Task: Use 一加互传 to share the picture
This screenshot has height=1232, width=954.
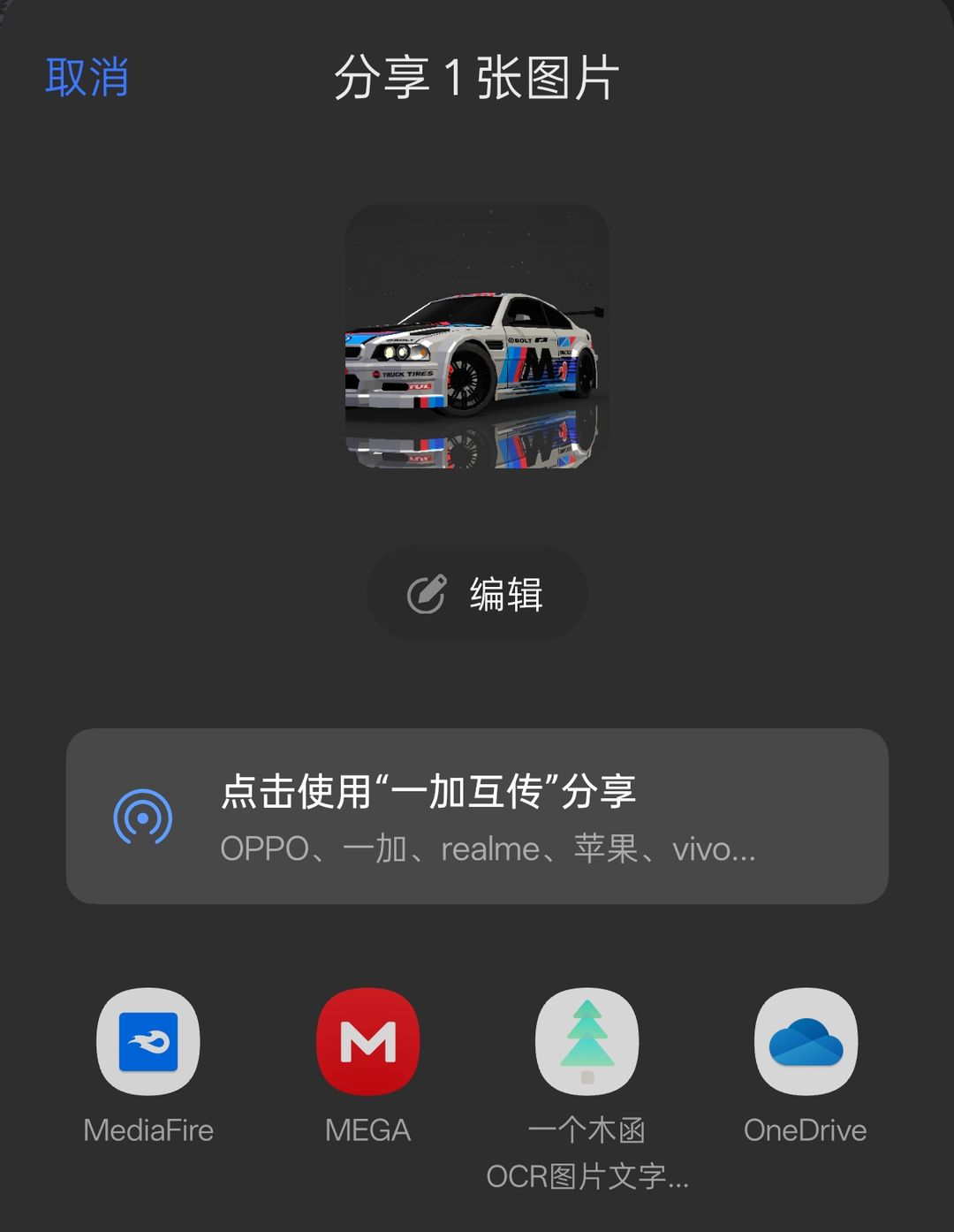Action: point(477,816)
